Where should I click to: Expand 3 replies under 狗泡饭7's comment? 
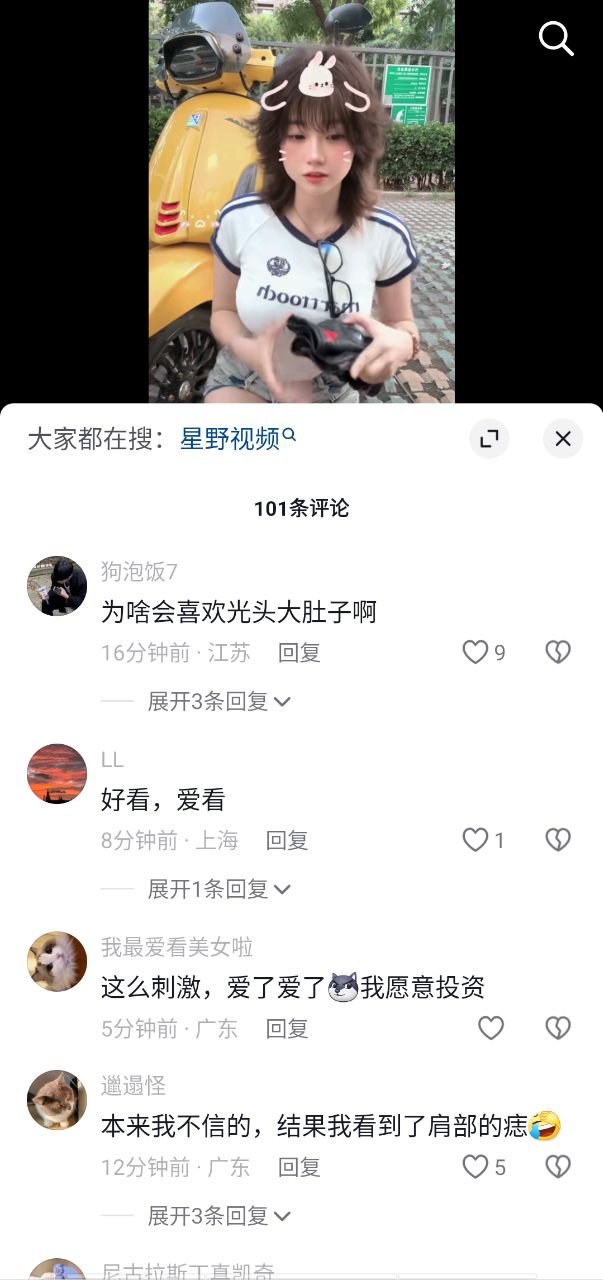click(x=218, y=702)
